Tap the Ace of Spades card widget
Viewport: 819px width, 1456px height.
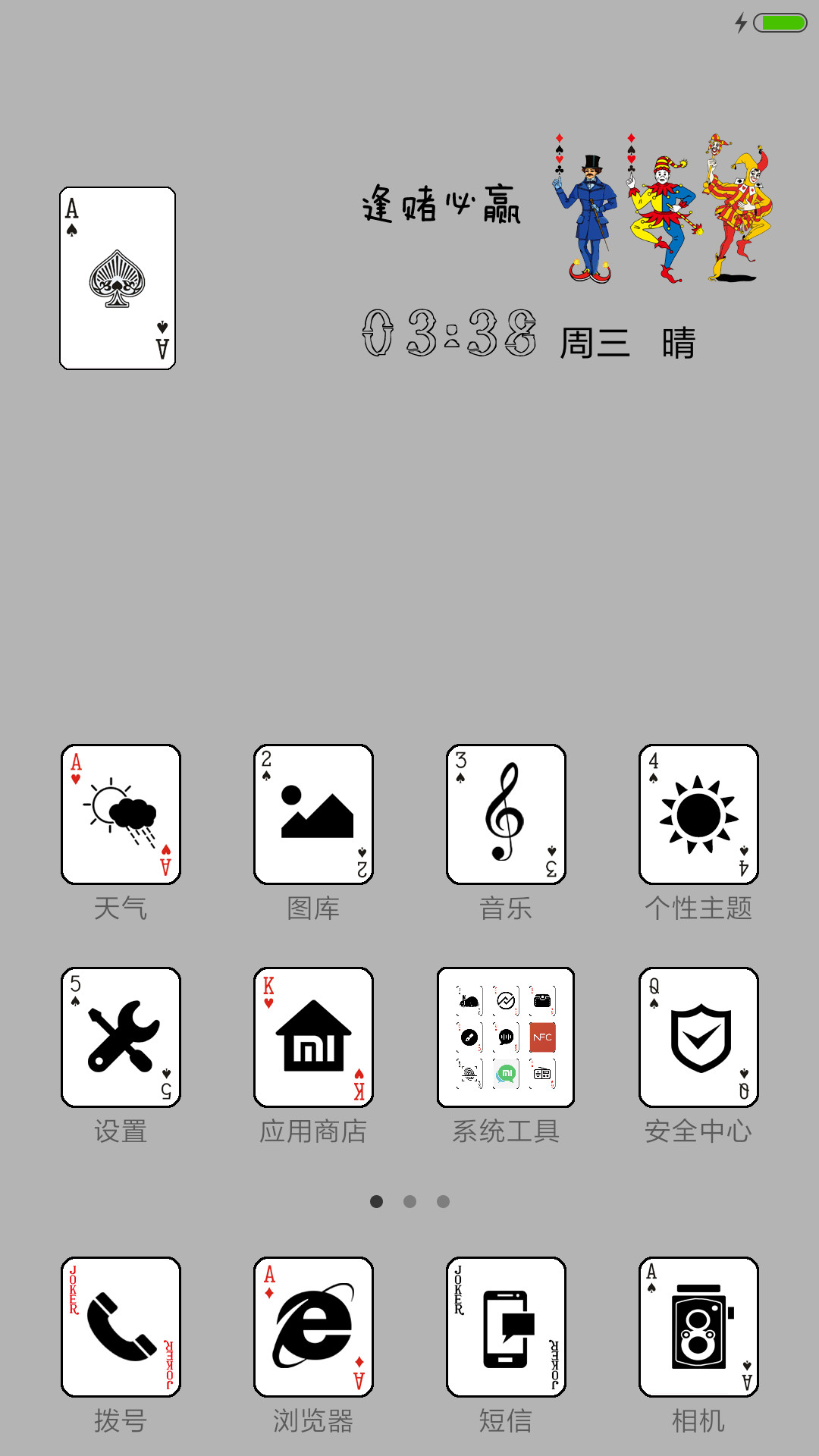point(118,278)
